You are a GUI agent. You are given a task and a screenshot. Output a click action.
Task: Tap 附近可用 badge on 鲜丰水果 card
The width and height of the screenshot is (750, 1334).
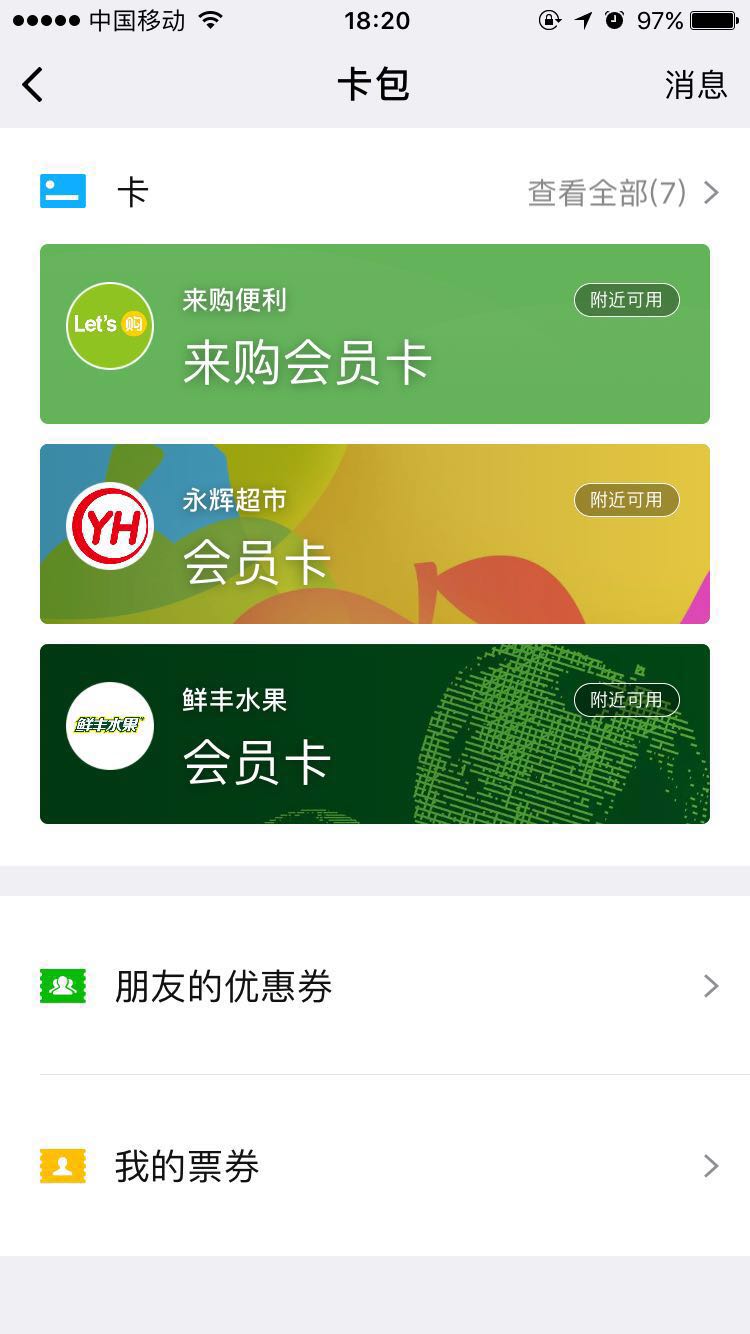click(626, 700)
